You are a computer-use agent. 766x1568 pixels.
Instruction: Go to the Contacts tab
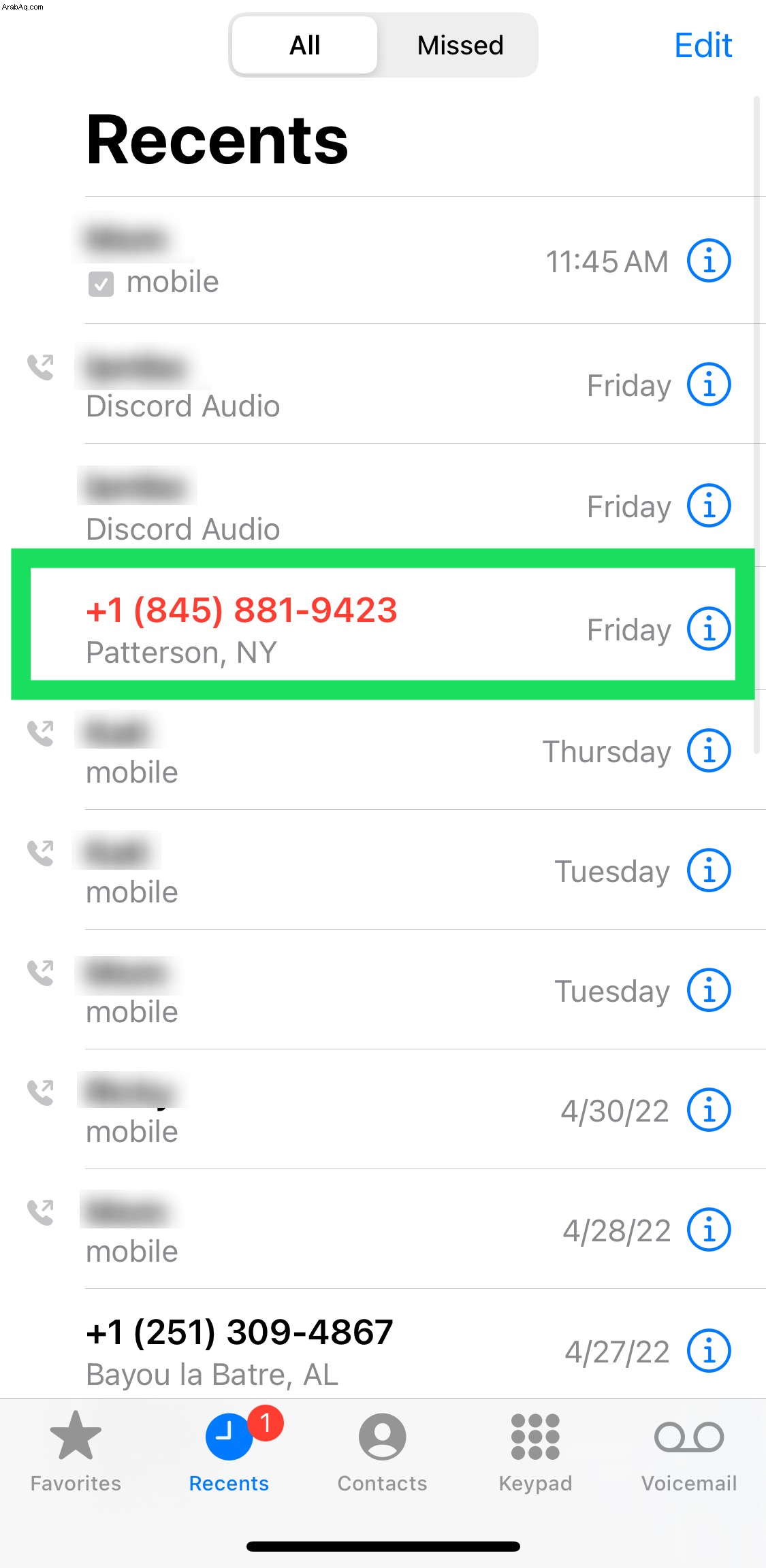click(382, 1451)
